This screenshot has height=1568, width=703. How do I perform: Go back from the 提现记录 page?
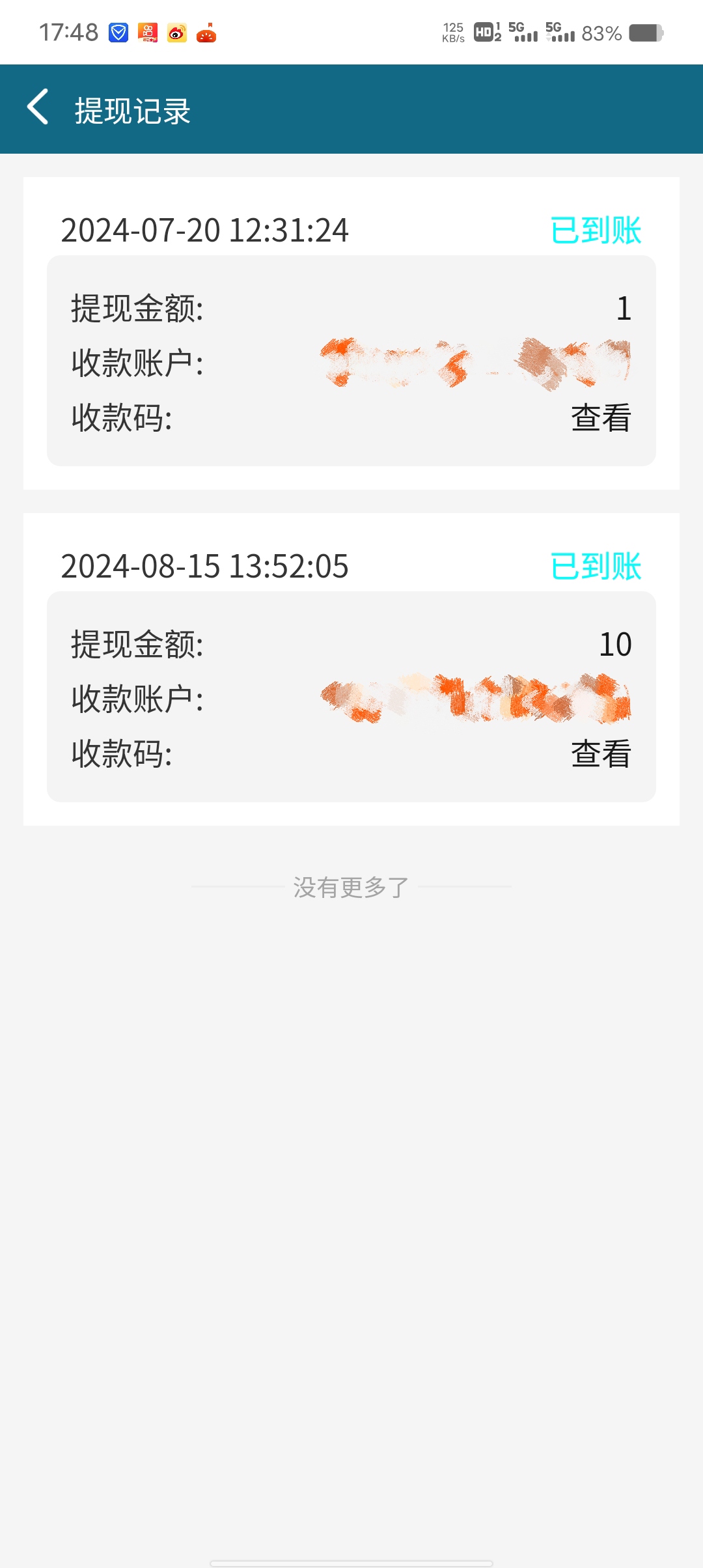(x=38, y=107)
